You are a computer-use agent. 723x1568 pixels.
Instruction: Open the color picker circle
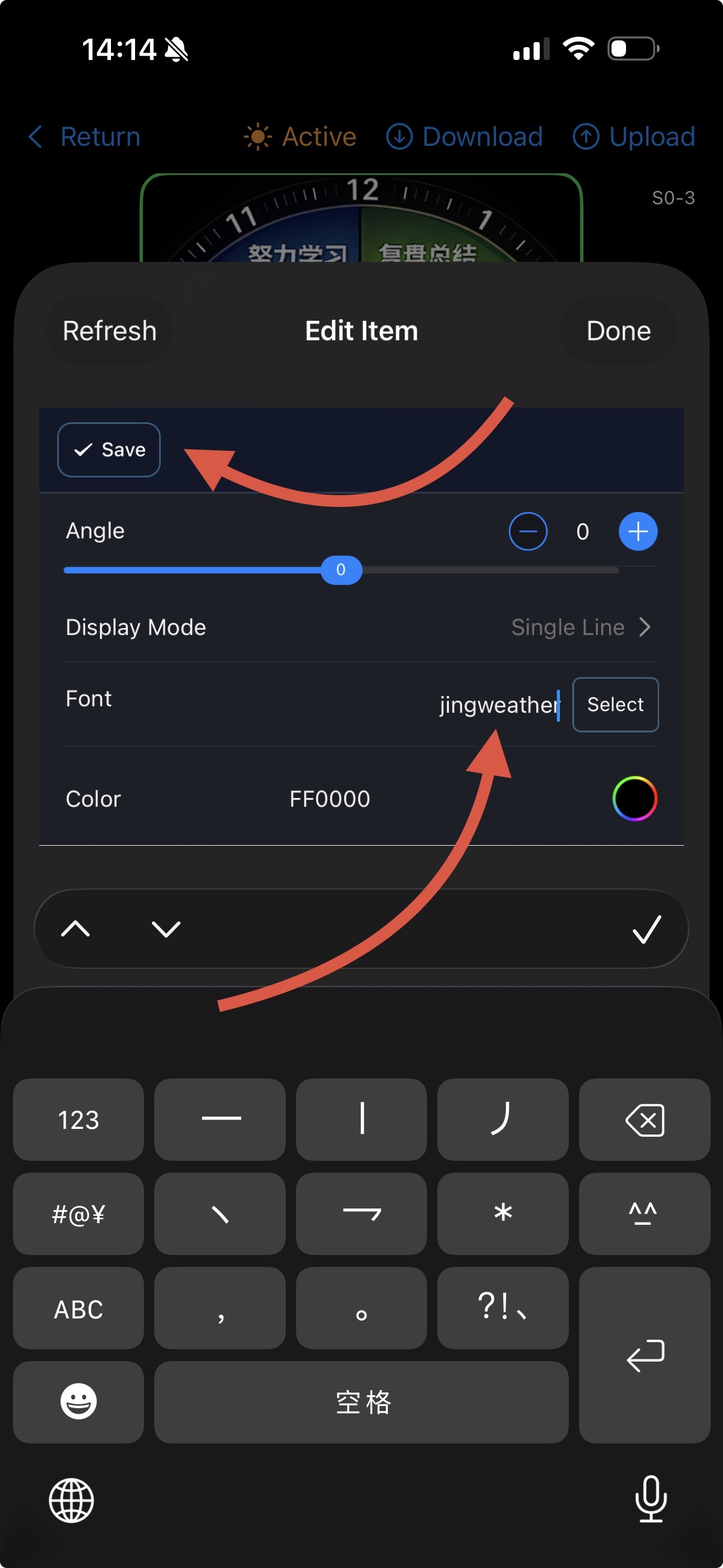click(634, 798)
